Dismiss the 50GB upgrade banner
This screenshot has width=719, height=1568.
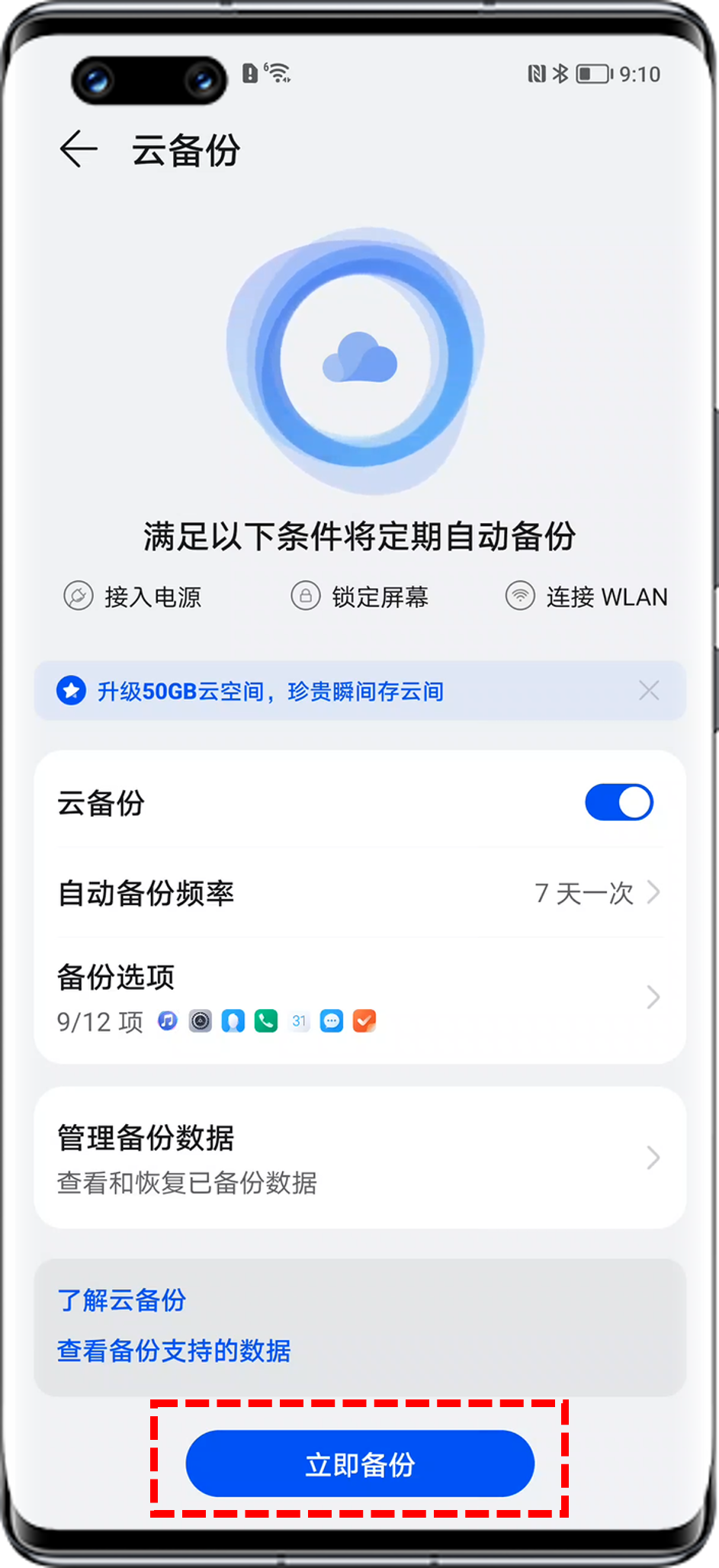pos(649,691)
